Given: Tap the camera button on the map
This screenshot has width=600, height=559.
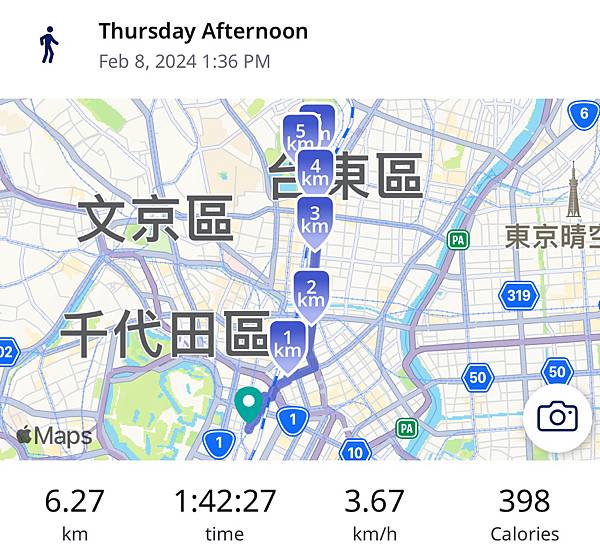Looking at the screenshot, I should click(x=557, y=416).
